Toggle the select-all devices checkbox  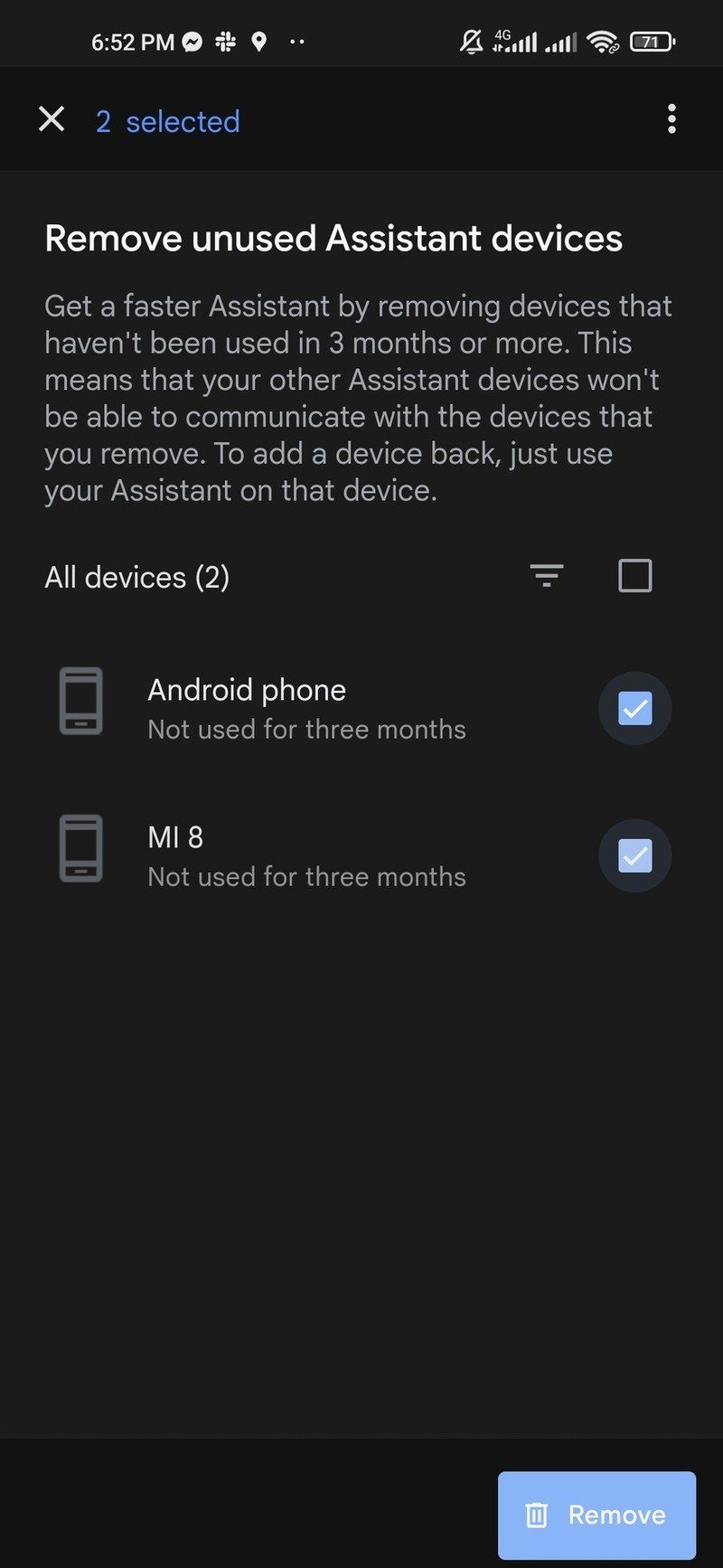pyautogui.click(x=635, y=575)
